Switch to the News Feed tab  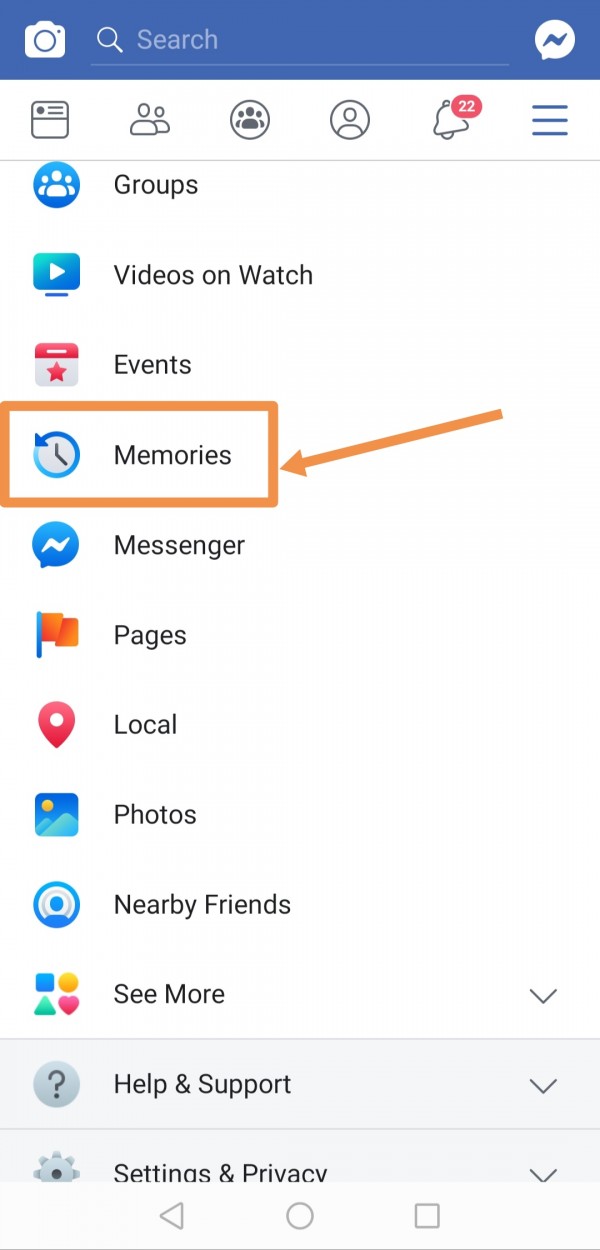[x=49, y=120]
